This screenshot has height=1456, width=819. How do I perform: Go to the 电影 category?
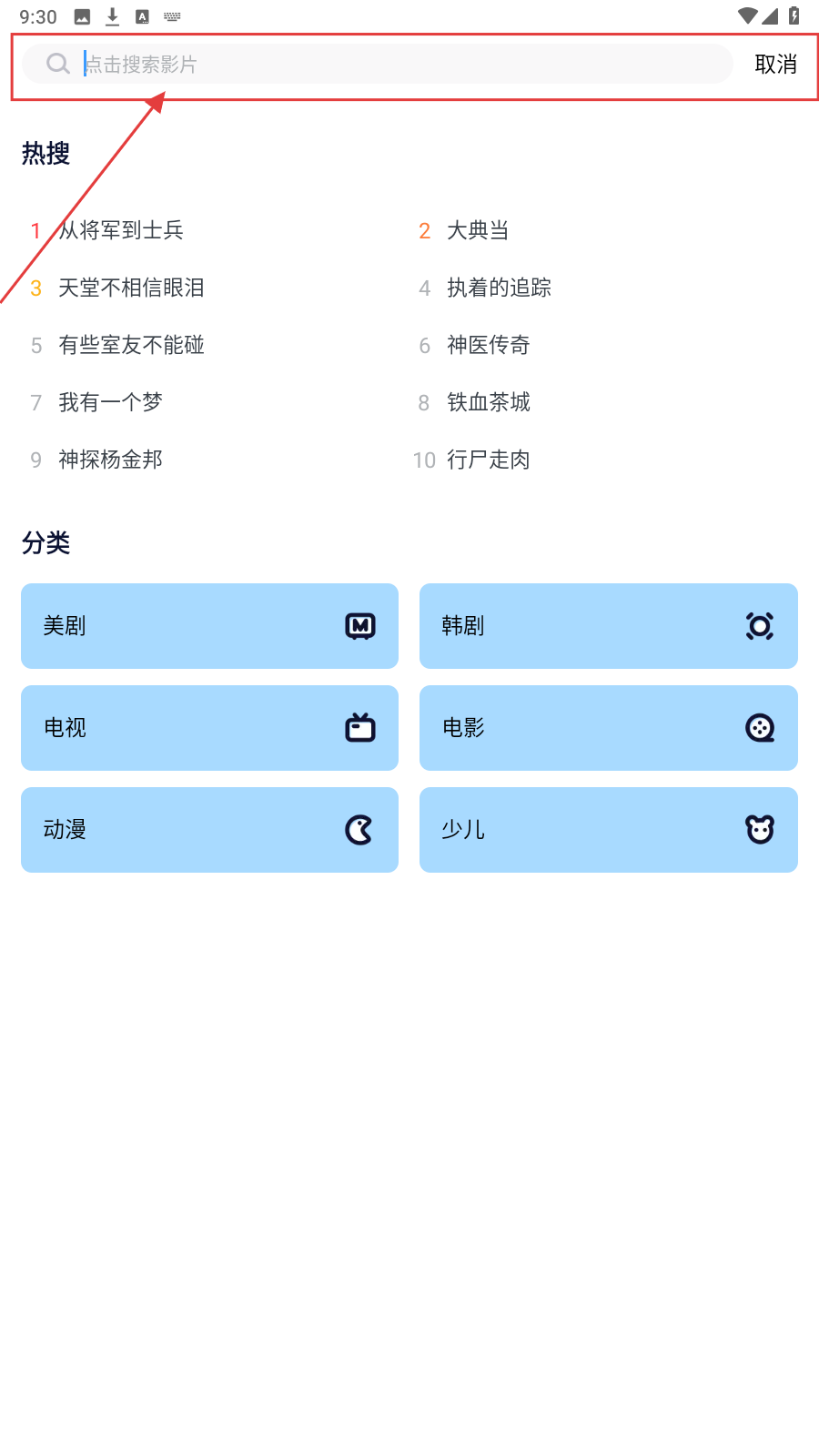[608, 728]
